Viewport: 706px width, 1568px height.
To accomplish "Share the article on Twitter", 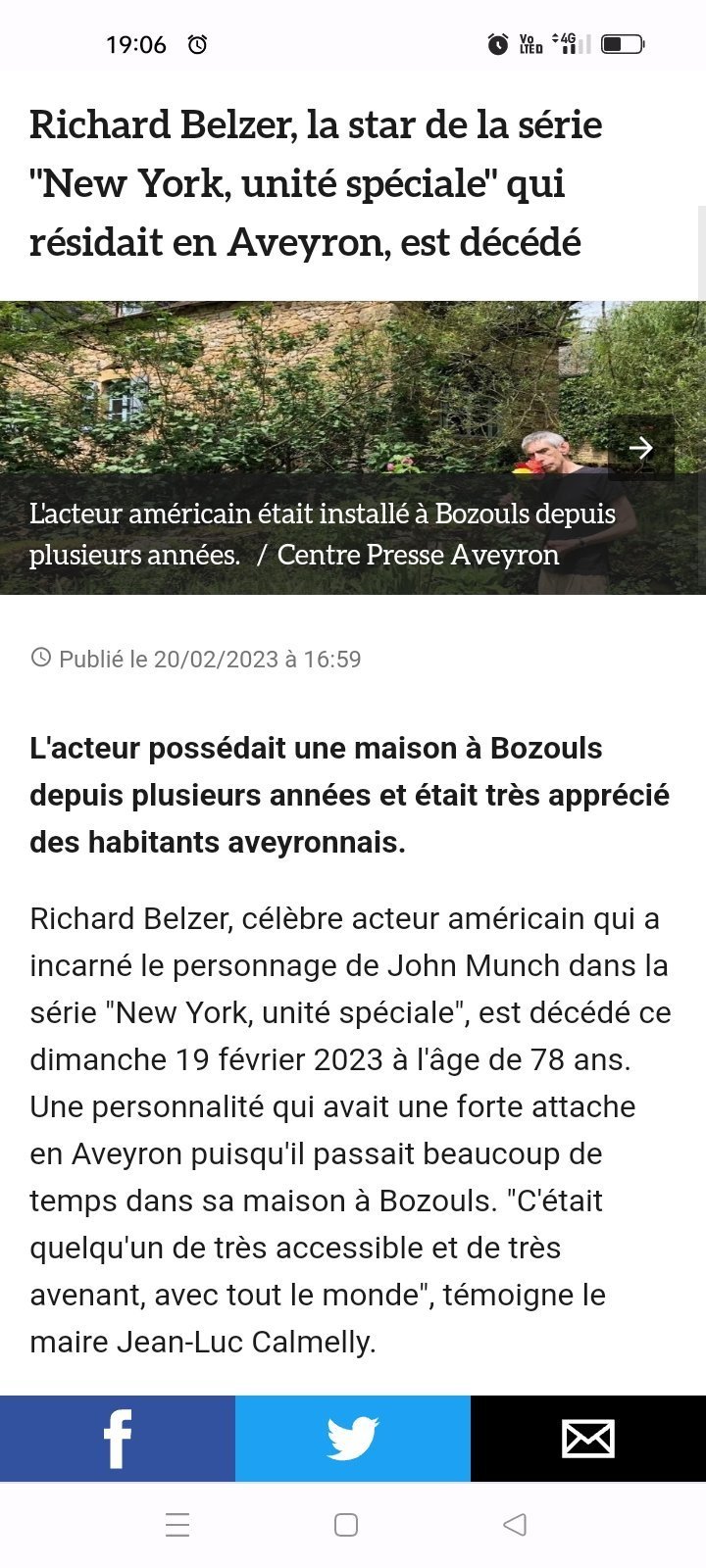I will [353, 1438].
